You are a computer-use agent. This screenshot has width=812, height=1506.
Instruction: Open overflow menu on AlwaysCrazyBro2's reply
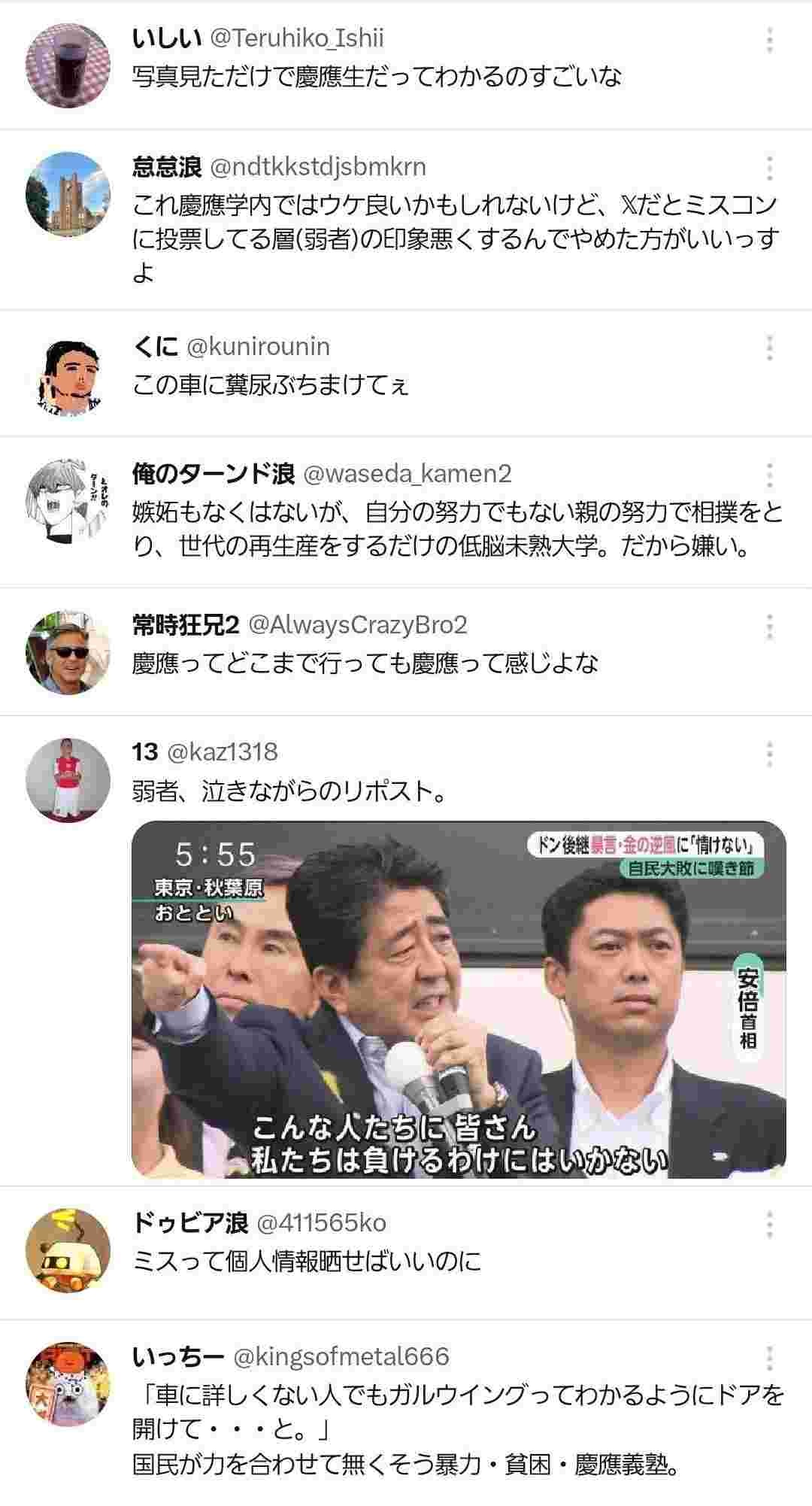tap(769, 626)
